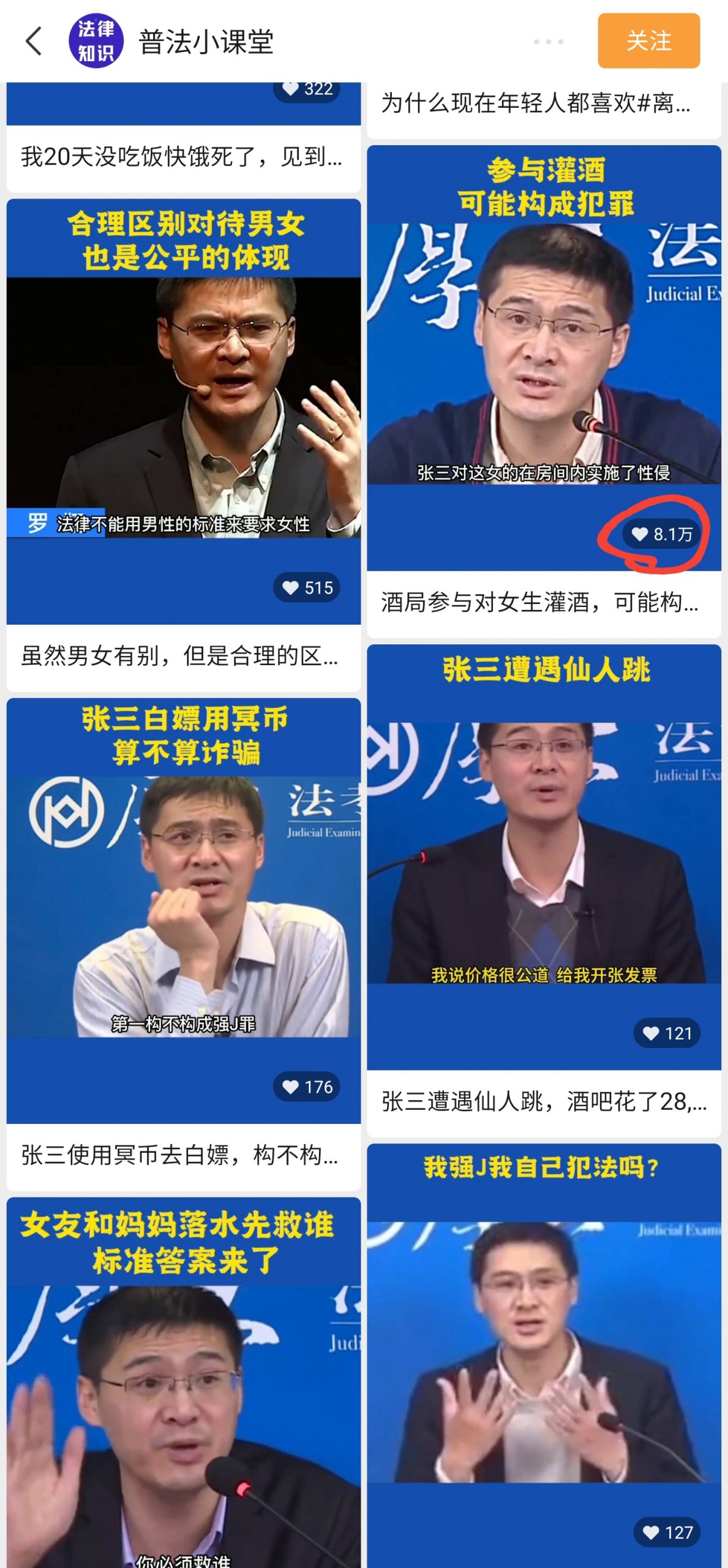Open the 法律知识 profile avatar
The width and height of the screenshot is (728, 1568).
click(x=96, y=41)
